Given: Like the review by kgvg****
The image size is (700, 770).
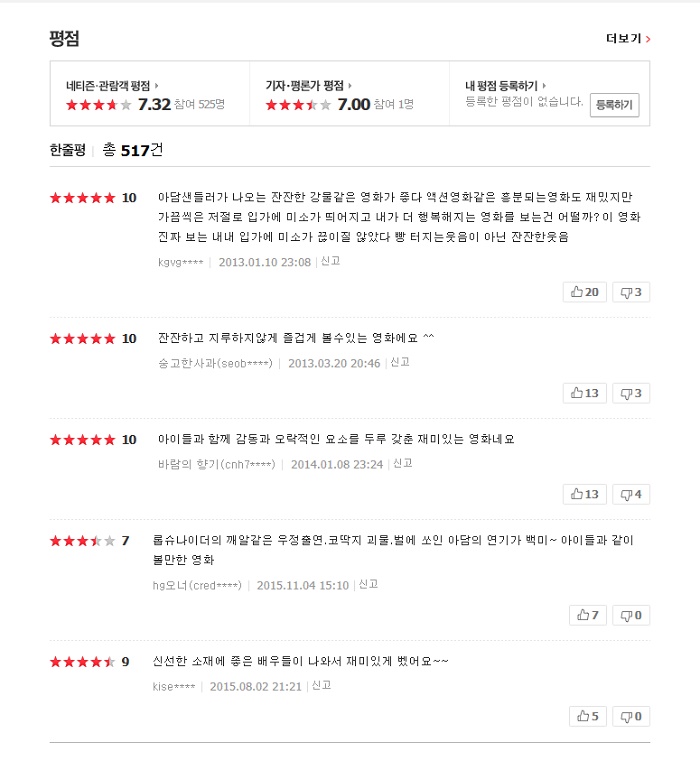Looking at the screenshot, I should [x=584, y=292].
